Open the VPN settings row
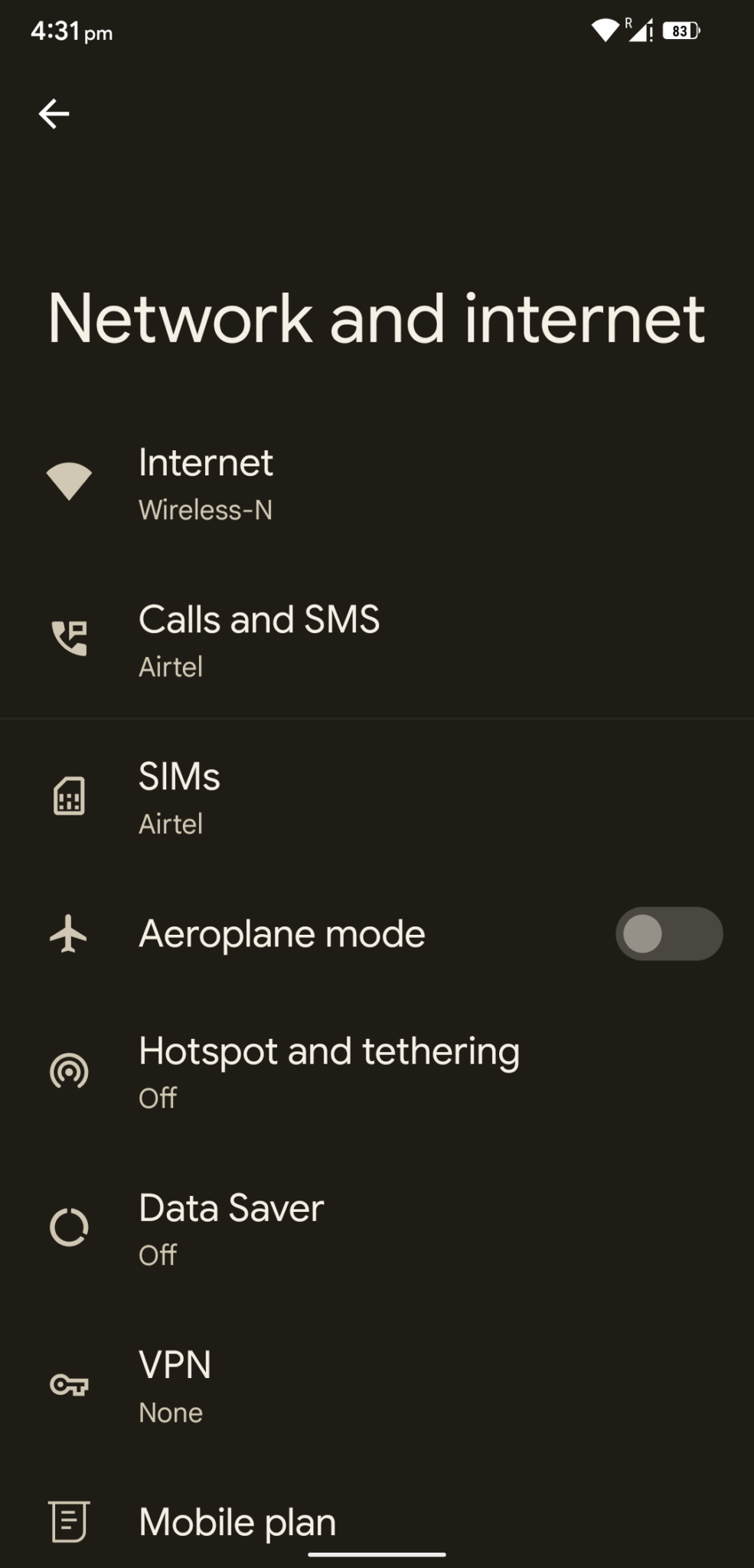 (x=175, y=1385)
